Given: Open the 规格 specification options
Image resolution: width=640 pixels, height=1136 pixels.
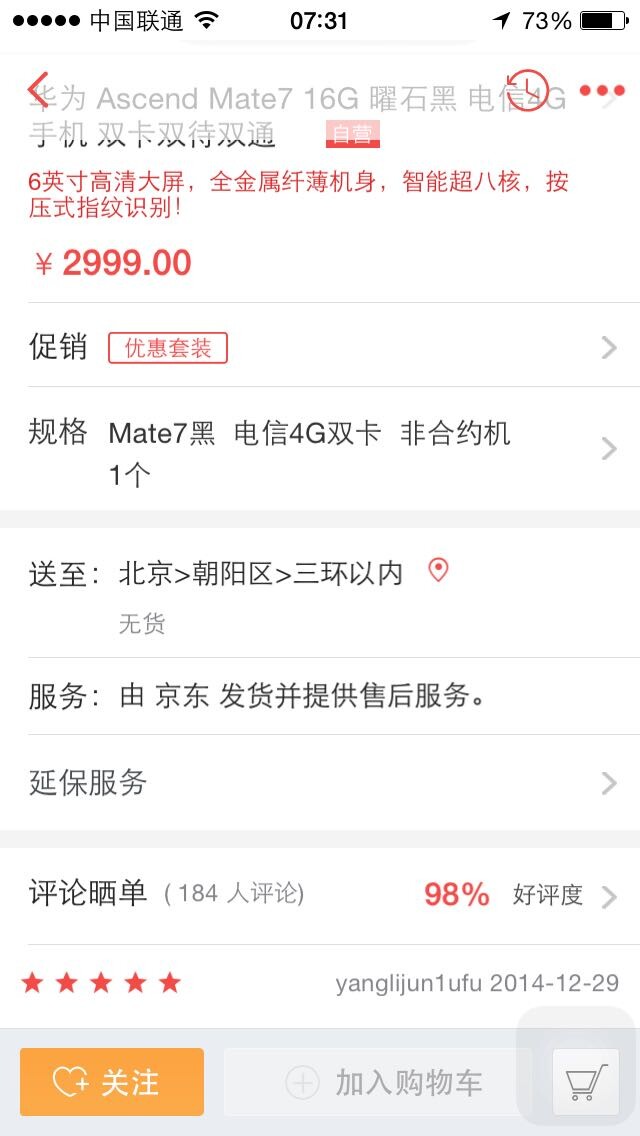Looking at the screenshot, I should coord(320,448).
